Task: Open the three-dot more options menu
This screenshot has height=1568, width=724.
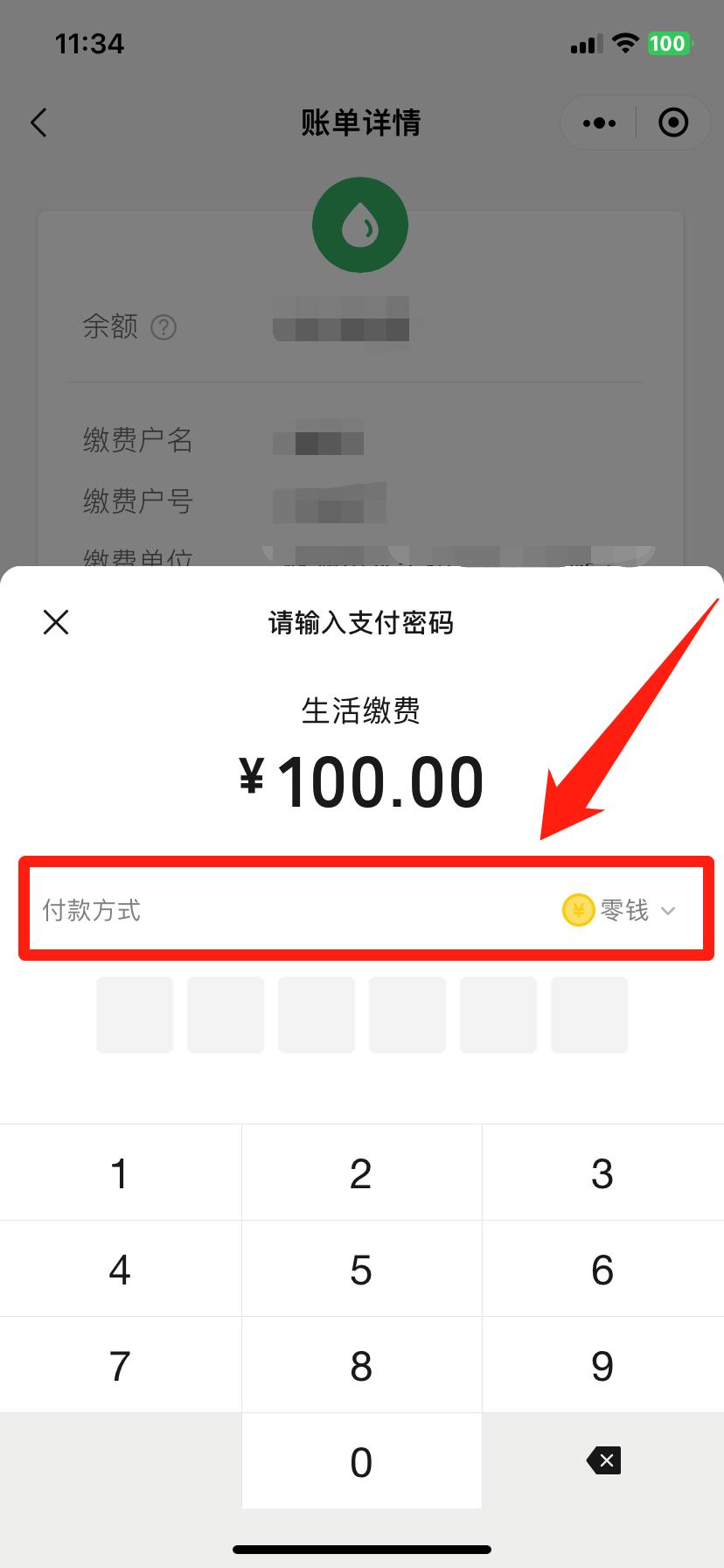Action: point(598,122)
